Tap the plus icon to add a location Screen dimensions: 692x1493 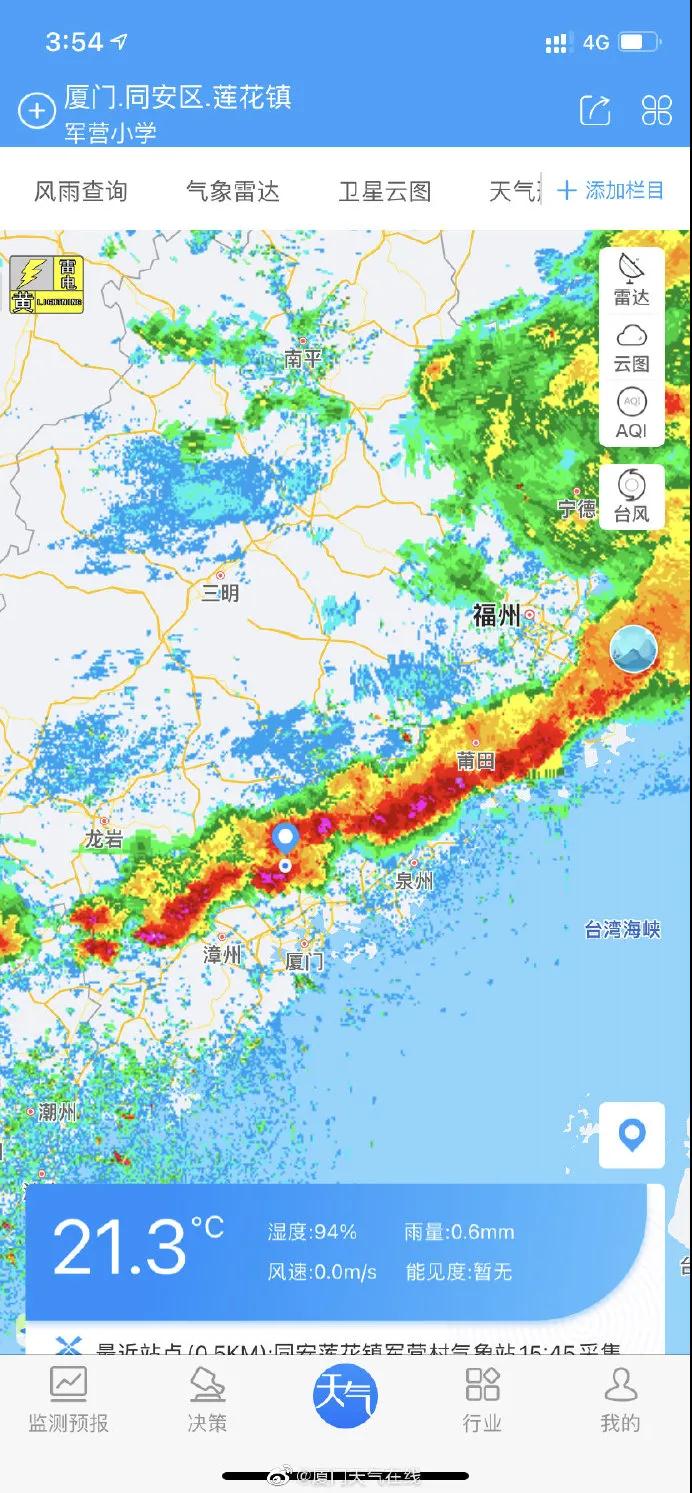37,110
